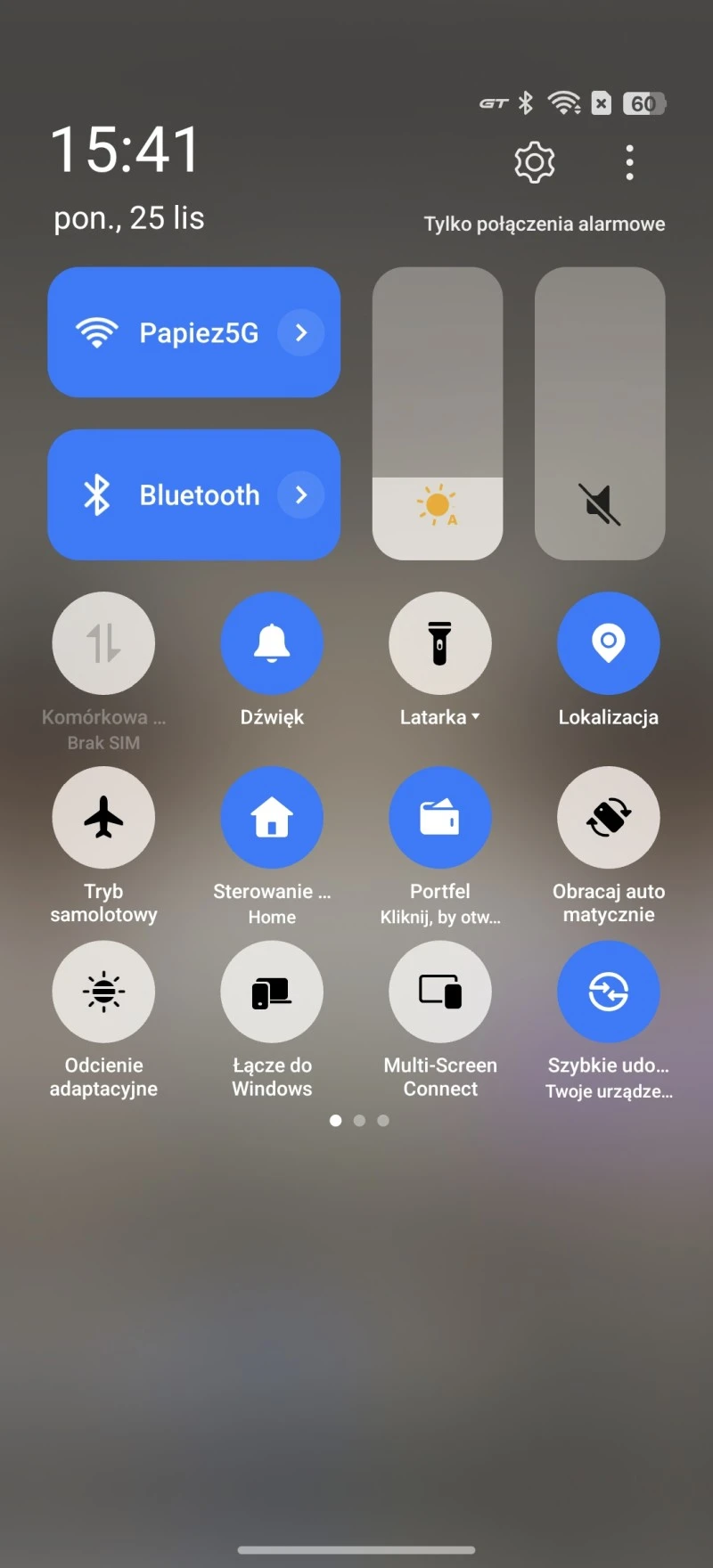Screen dimensions: 713x1568
Task: Turn on Odcienie adaptacyjne
Action: pyautogui.click(x=103, y=992)
